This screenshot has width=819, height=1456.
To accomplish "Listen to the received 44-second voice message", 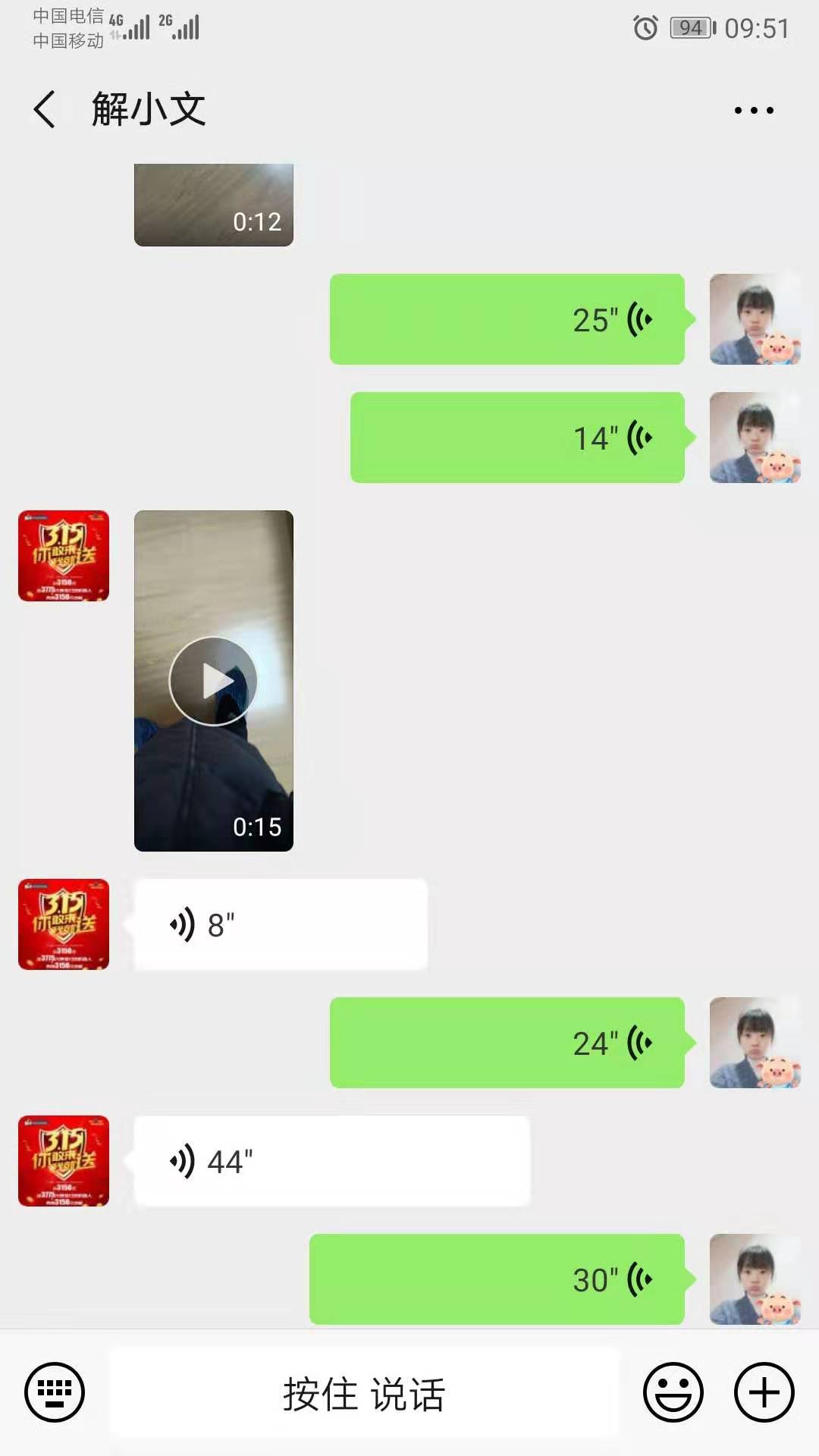I will click(332, 1161).
